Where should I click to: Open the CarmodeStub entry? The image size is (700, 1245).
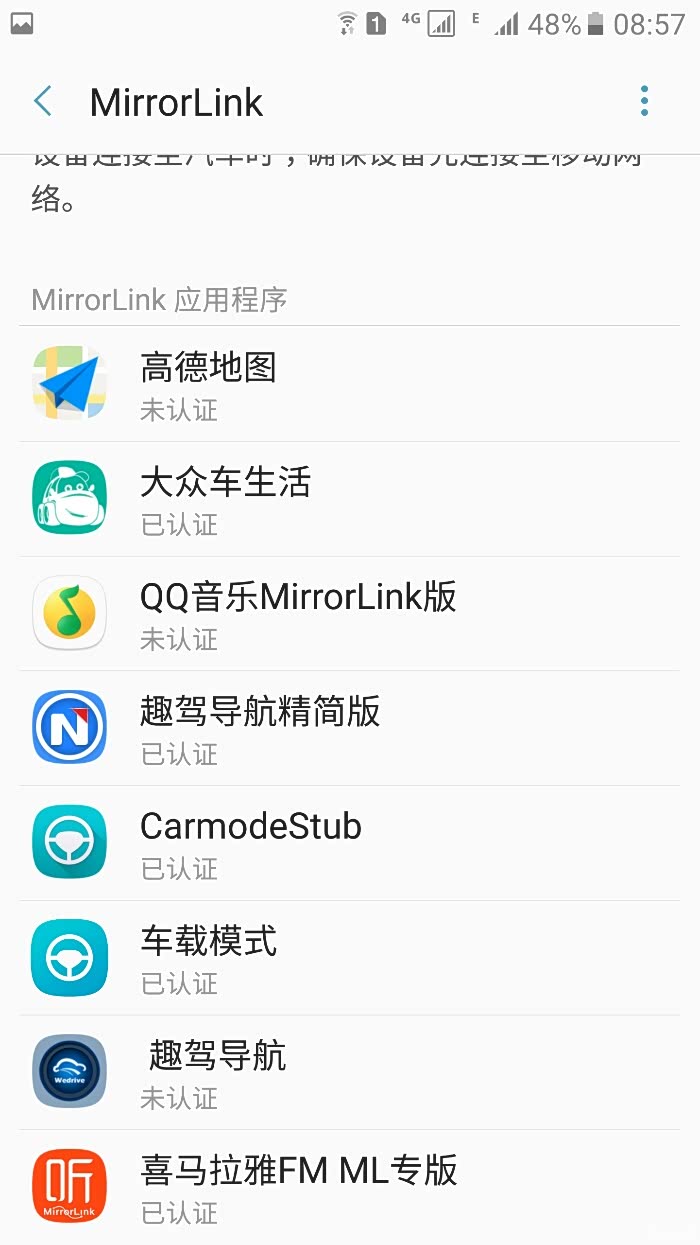[x=349, y=843]
